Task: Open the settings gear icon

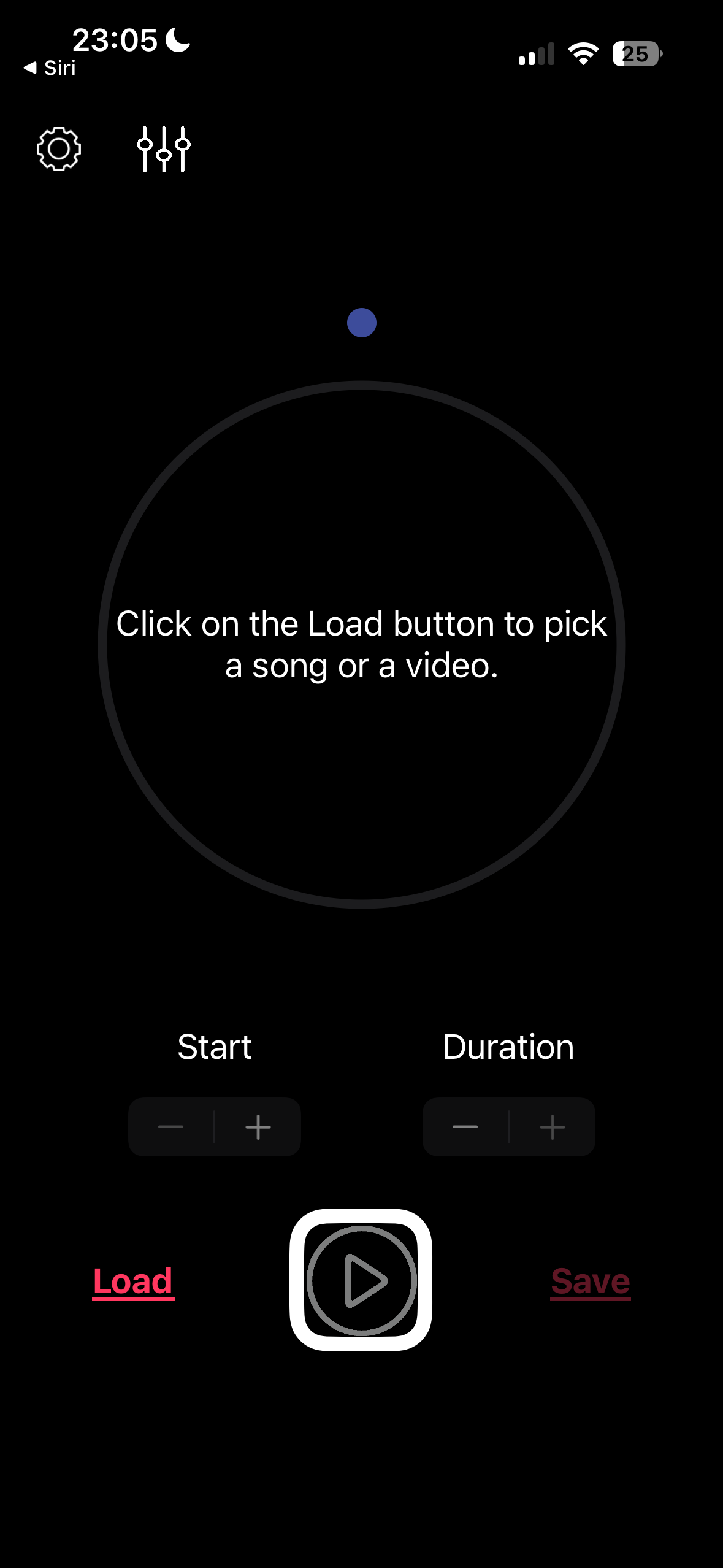Action: (x=58, y=149)
